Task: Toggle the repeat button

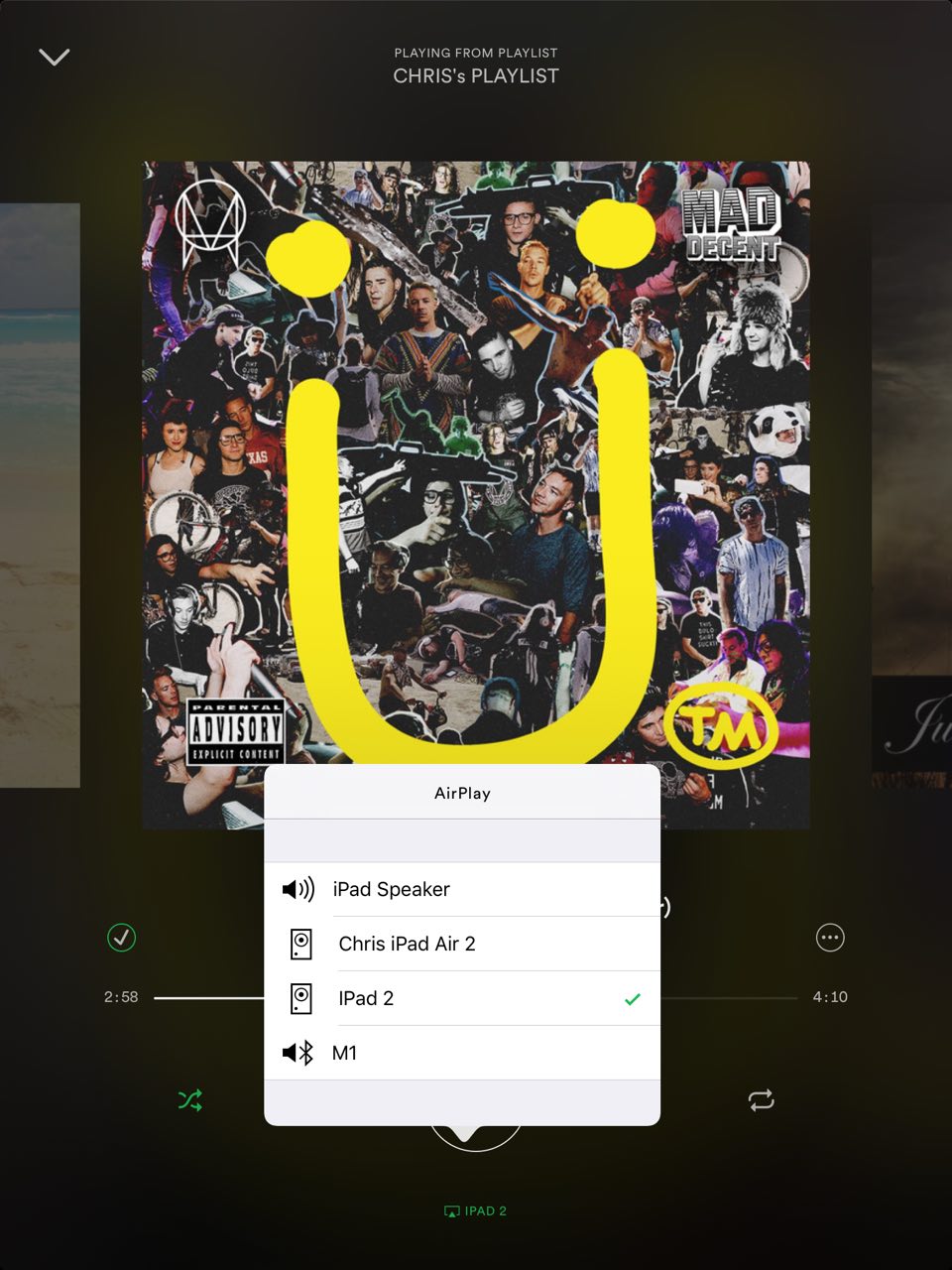Action: pos(761,1099)
